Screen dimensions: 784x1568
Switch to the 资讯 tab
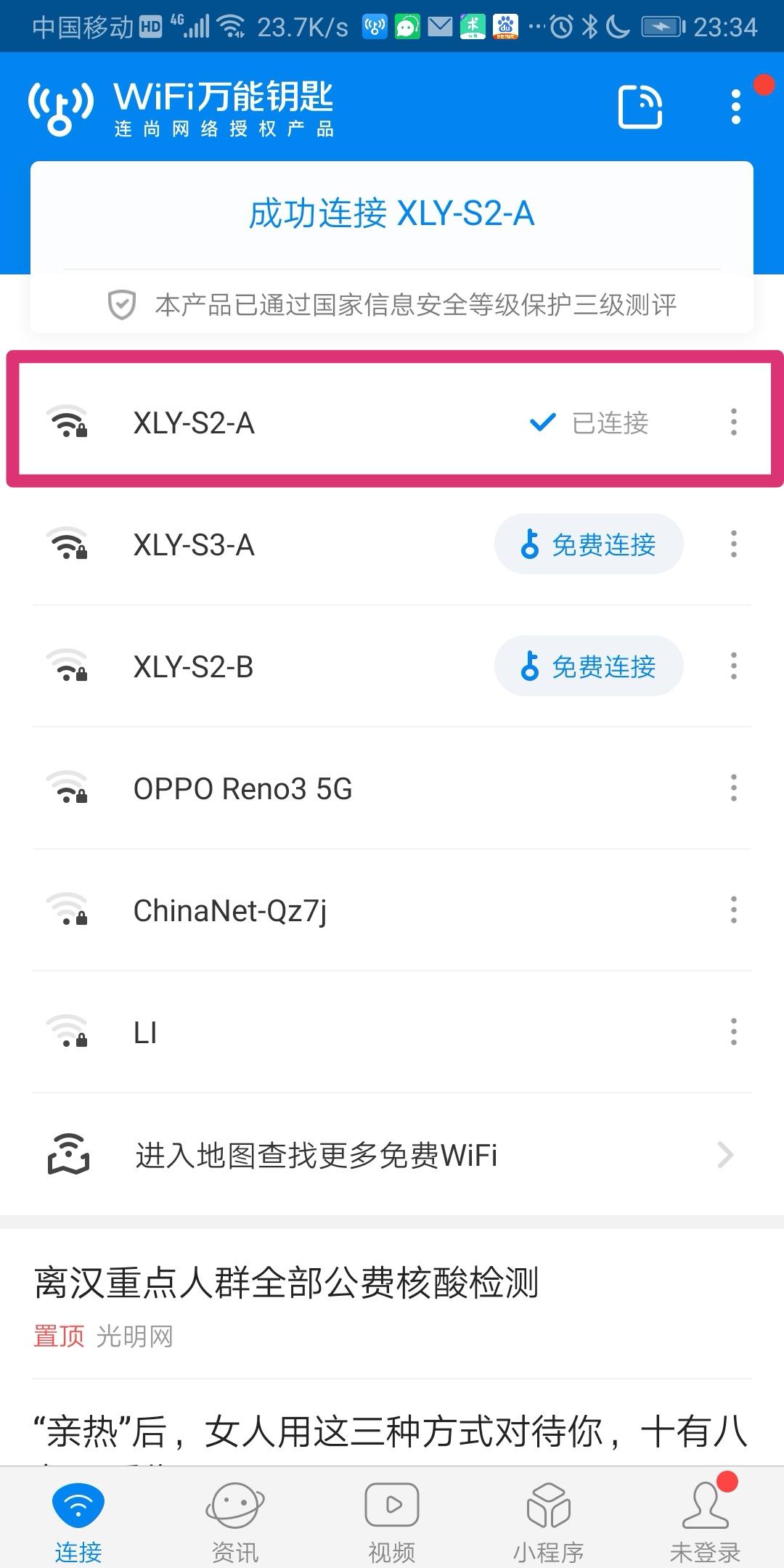click(x=234, y=1517)
